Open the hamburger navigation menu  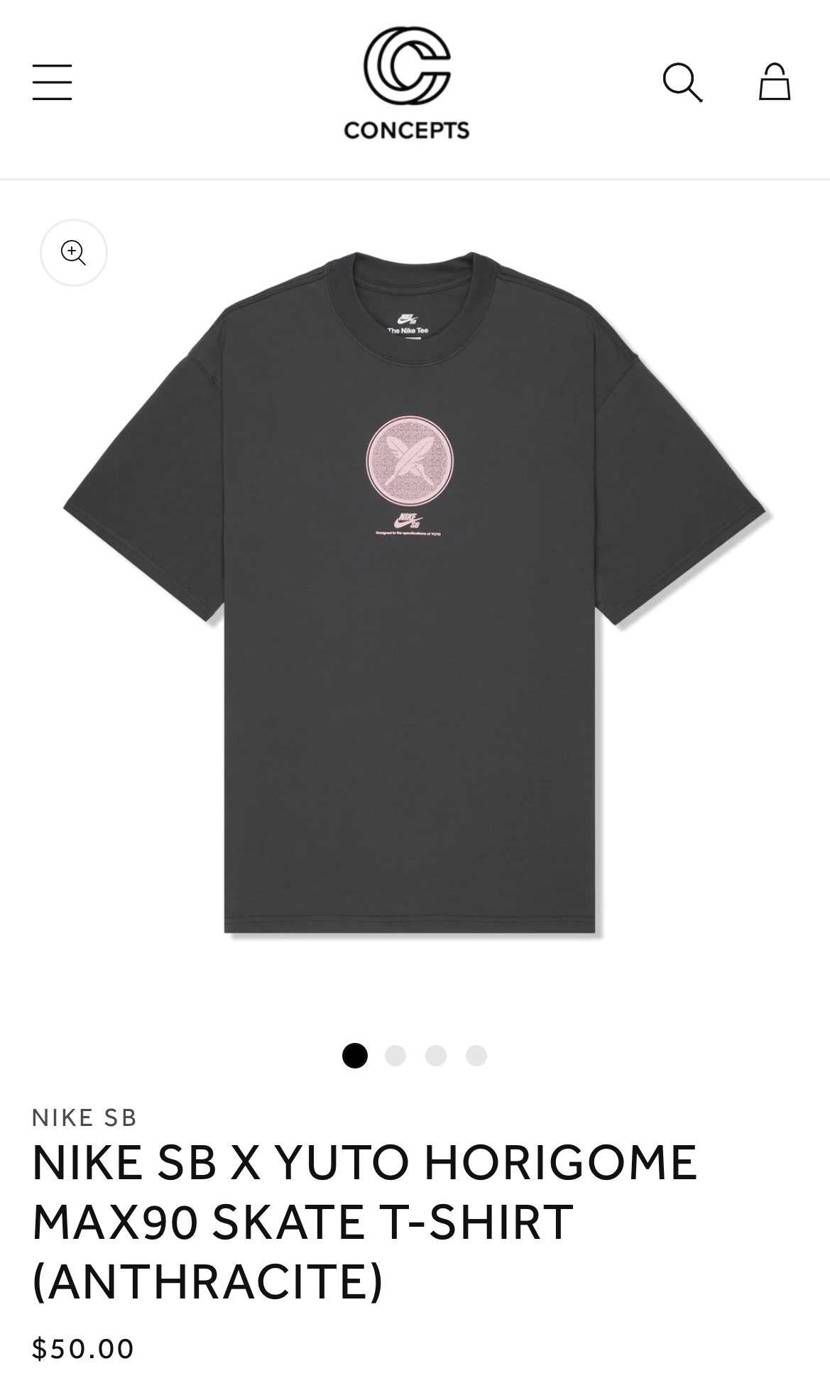click(x=52, y=82)
